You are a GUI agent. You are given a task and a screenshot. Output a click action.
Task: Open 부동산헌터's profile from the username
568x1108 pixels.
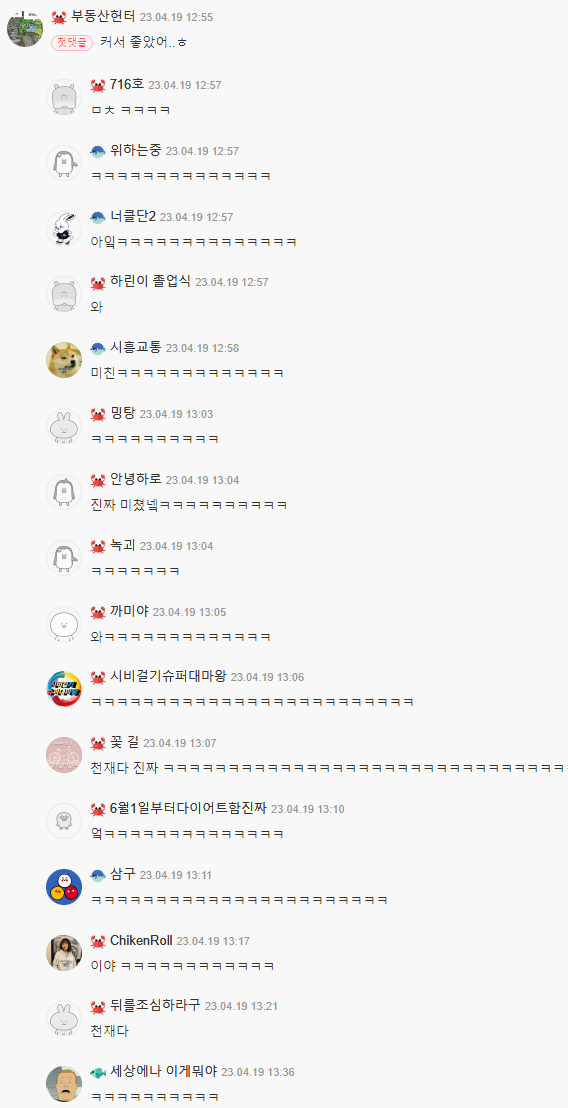[x=103, y=16]
